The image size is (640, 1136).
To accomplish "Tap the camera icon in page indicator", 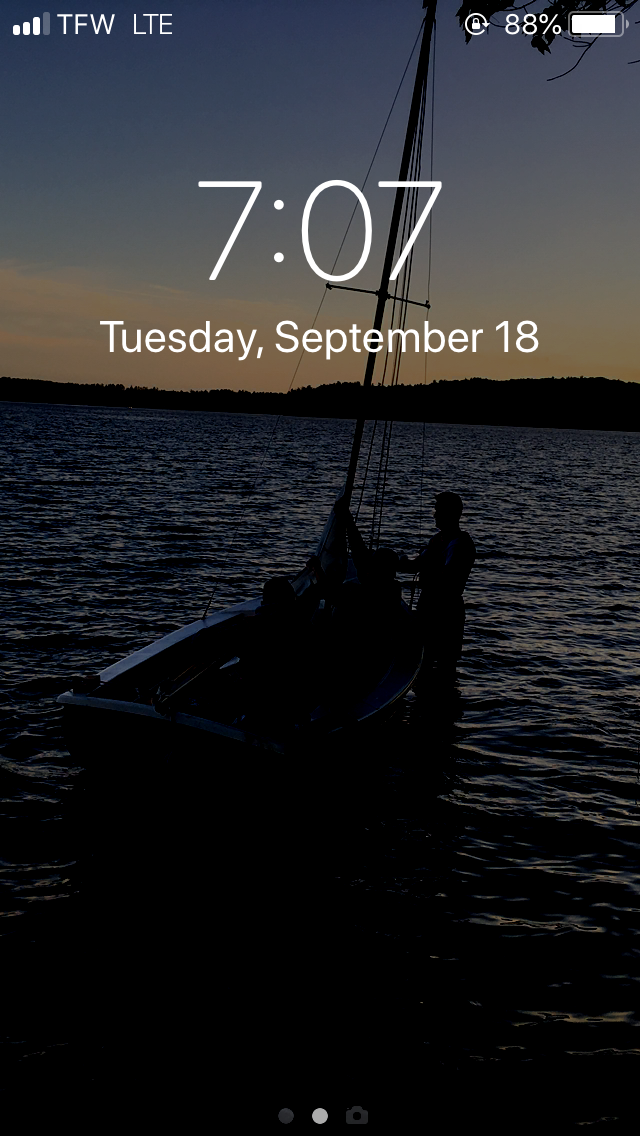I will coord(356,1115).
